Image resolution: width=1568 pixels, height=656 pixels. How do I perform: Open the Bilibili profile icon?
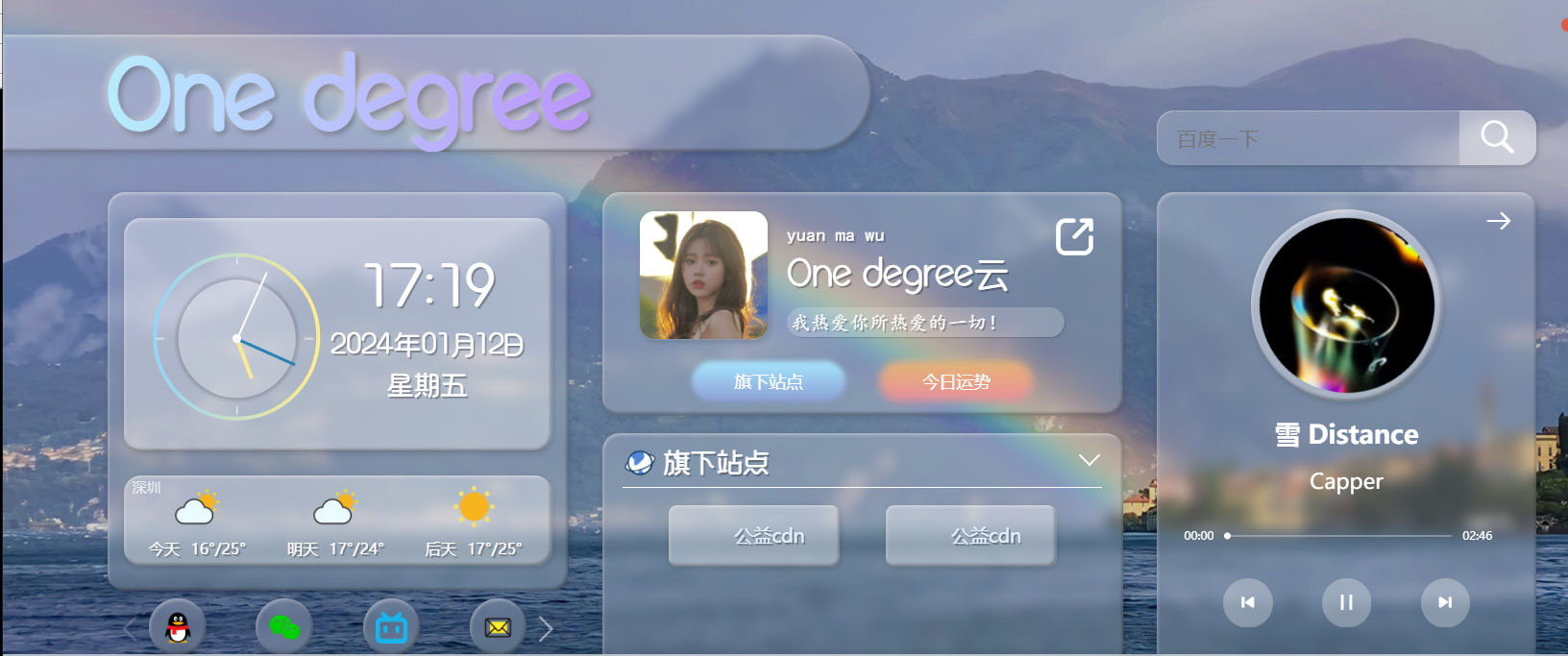391,627
